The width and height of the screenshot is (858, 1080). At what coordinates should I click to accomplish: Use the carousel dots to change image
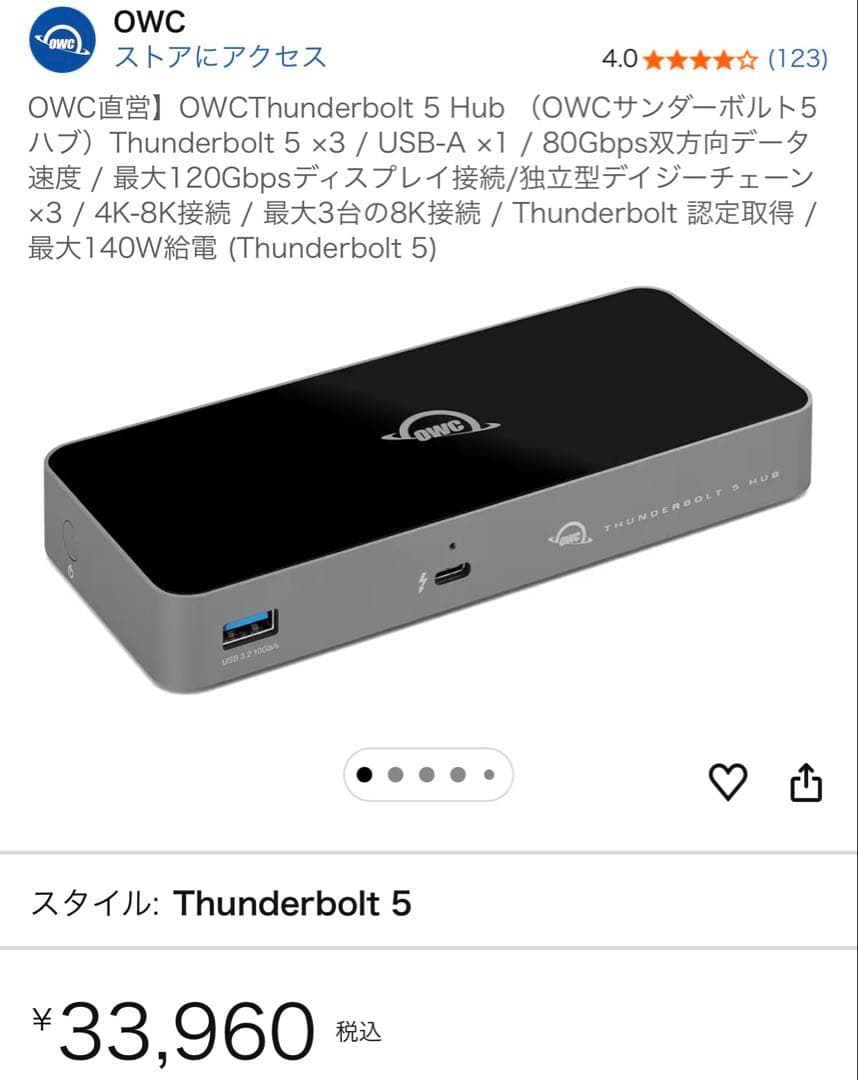427,773
